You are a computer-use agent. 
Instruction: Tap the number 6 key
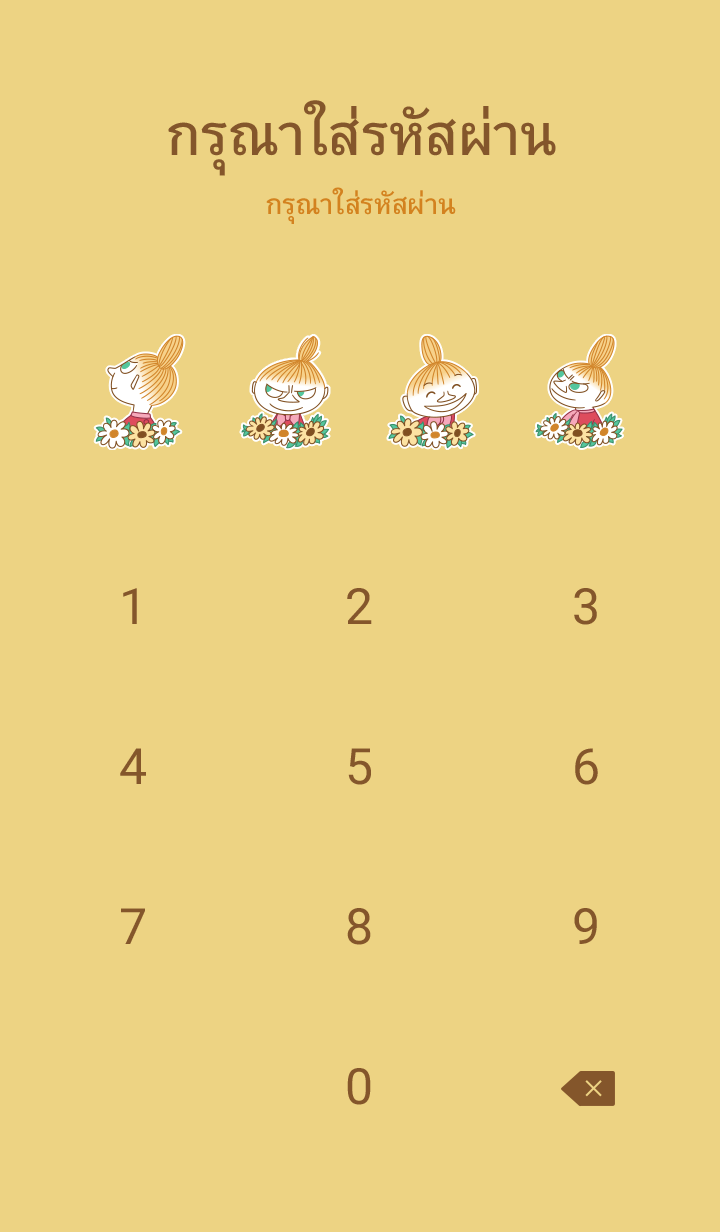(x=585, y=768)
